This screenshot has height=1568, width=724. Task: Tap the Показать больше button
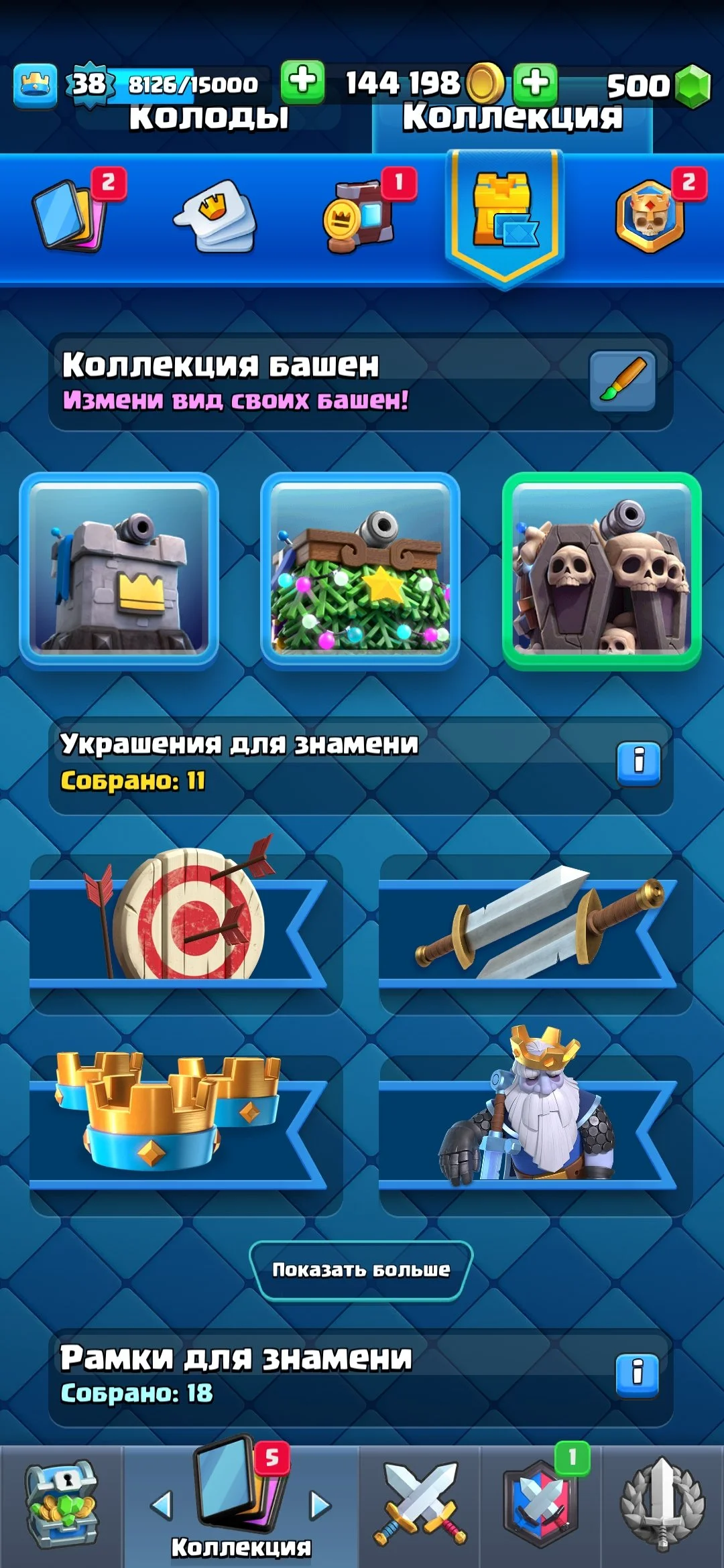coord(361,1270)
